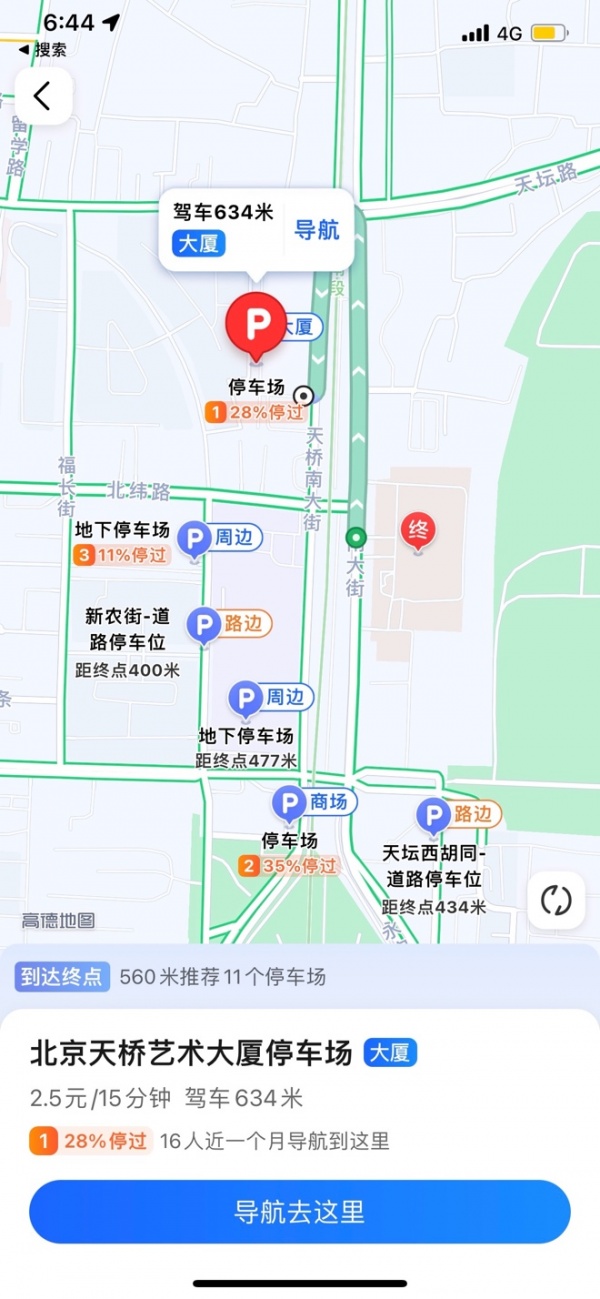600x1299 pixels.
Task: Tap 导航 in the map callout bubble
Action: [x=316, y=230]
